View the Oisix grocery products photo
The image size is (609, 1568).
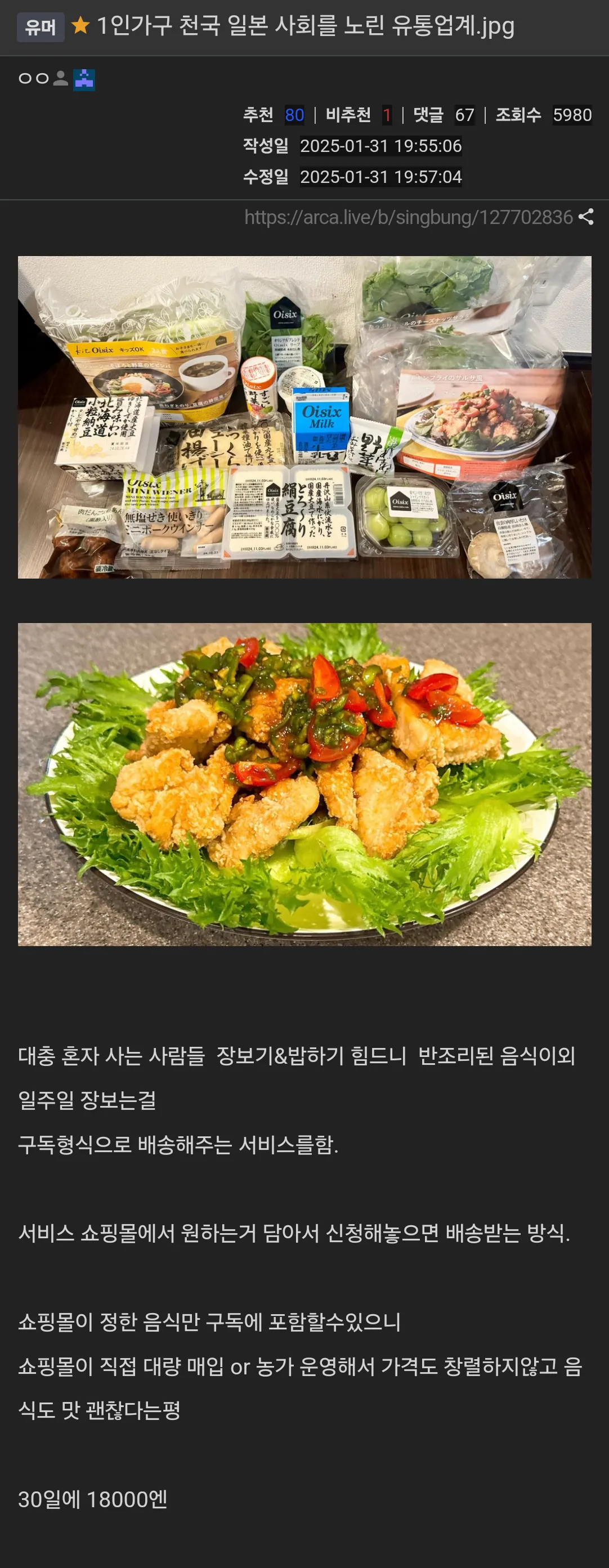click(x=304, y=417)
